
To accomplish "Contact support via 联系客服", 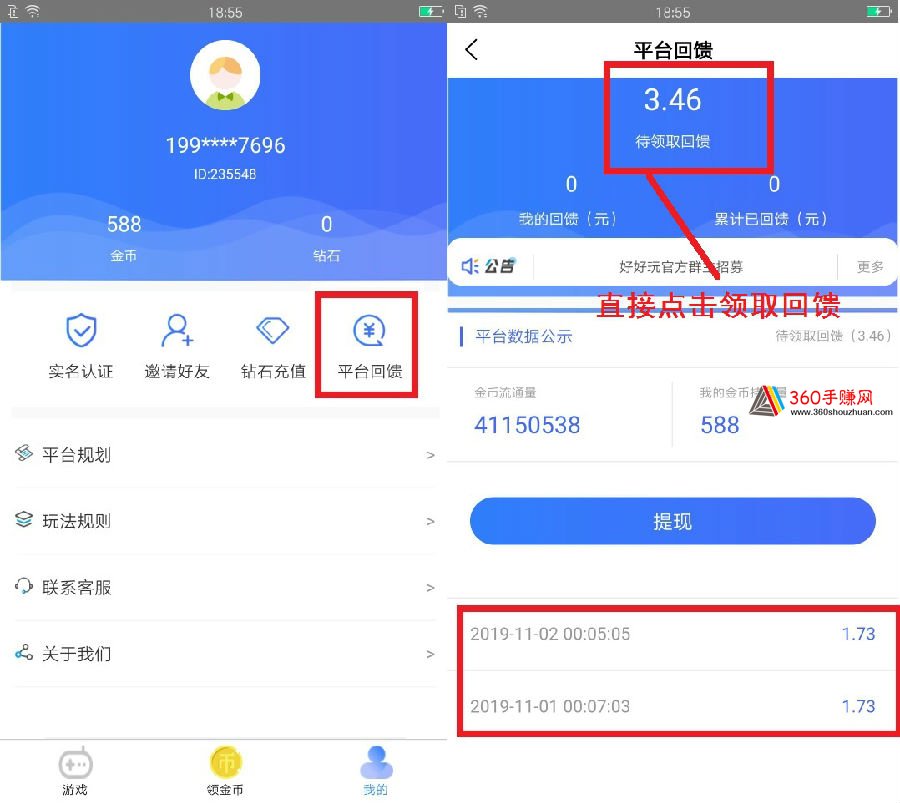I will (x=224, y=587).
